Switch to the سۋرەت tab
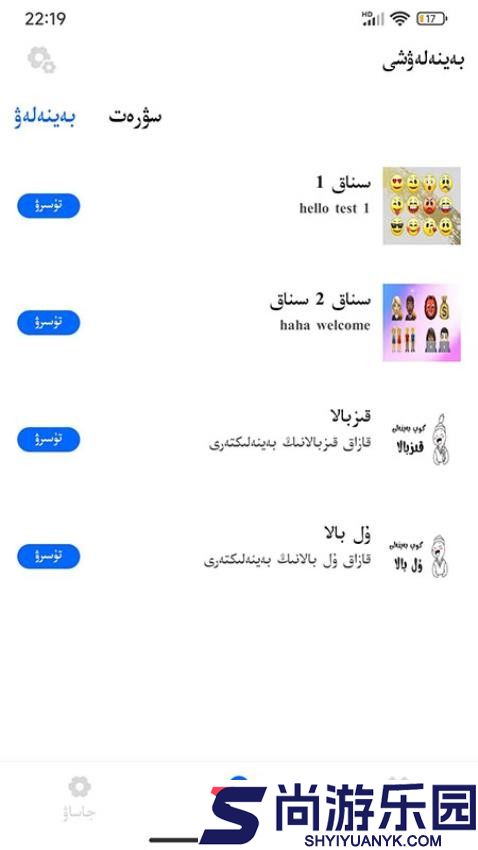 pyautogui.click(x=135, y=117)
